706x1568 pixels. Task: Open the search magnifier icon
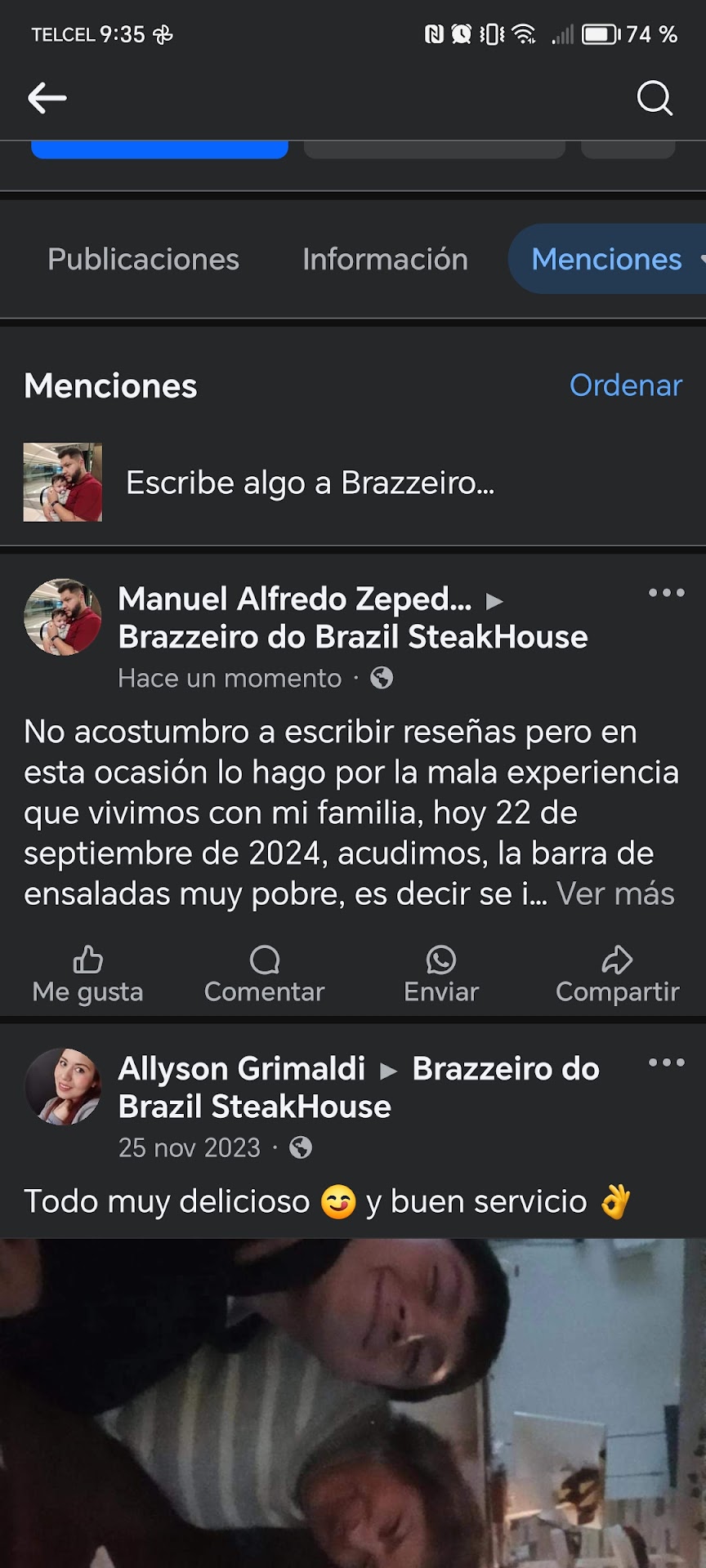654,99
